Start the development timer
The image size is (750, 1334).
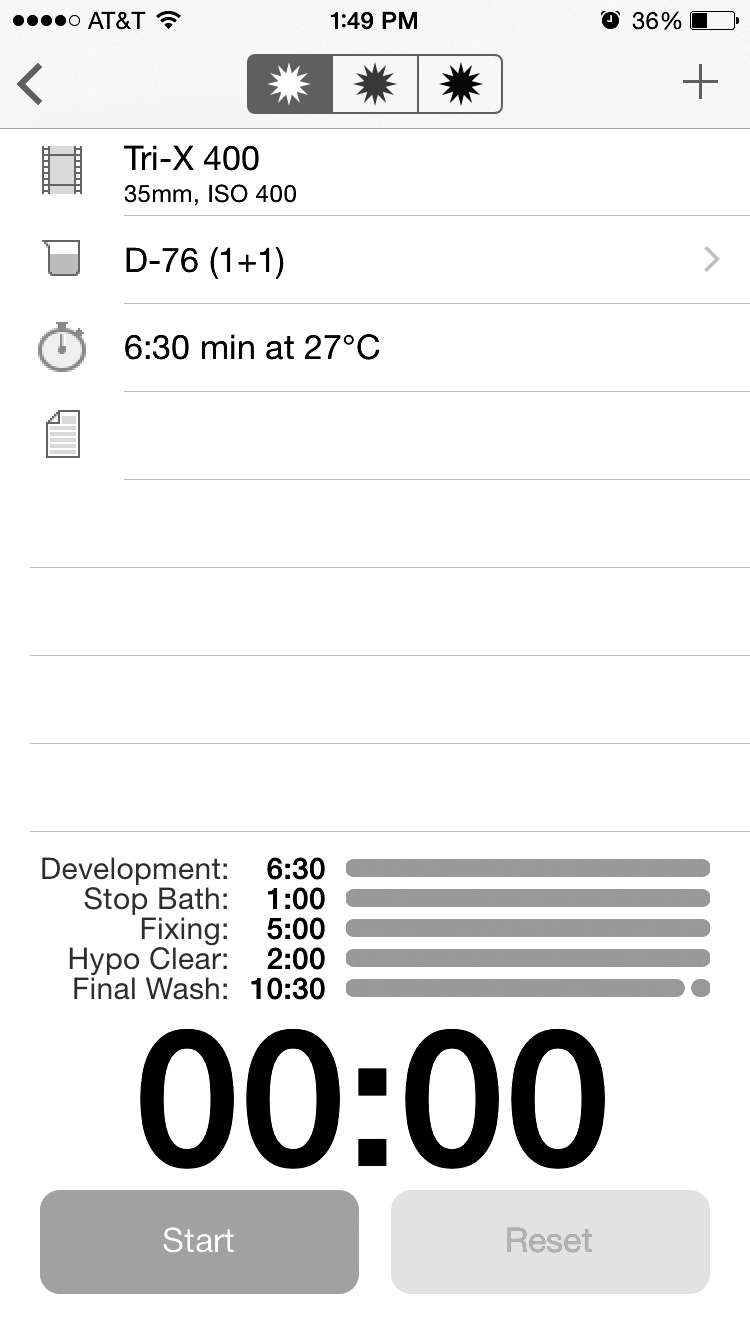[199, 1241]
